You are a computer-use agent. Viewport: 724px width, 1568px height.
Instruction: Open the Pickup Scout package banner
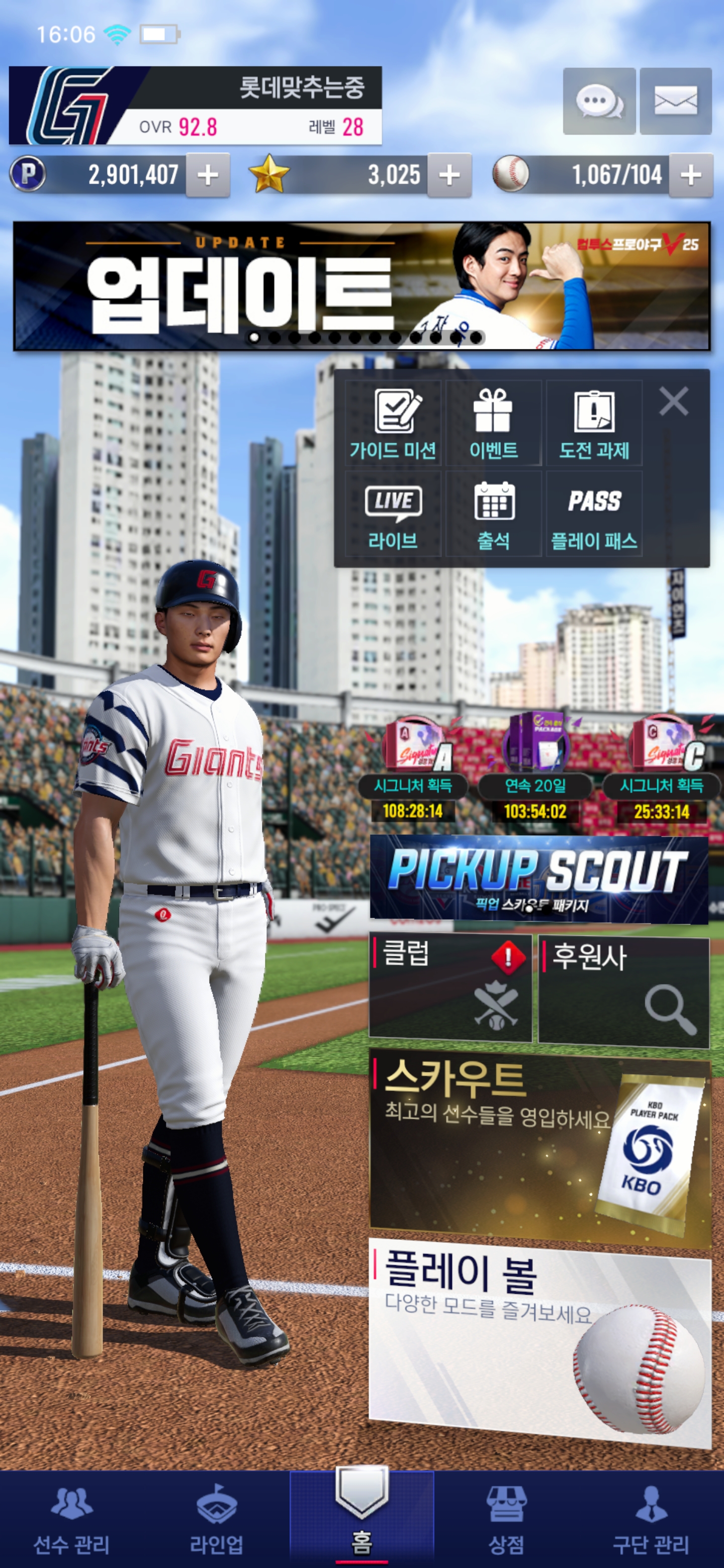coord(539,879)
